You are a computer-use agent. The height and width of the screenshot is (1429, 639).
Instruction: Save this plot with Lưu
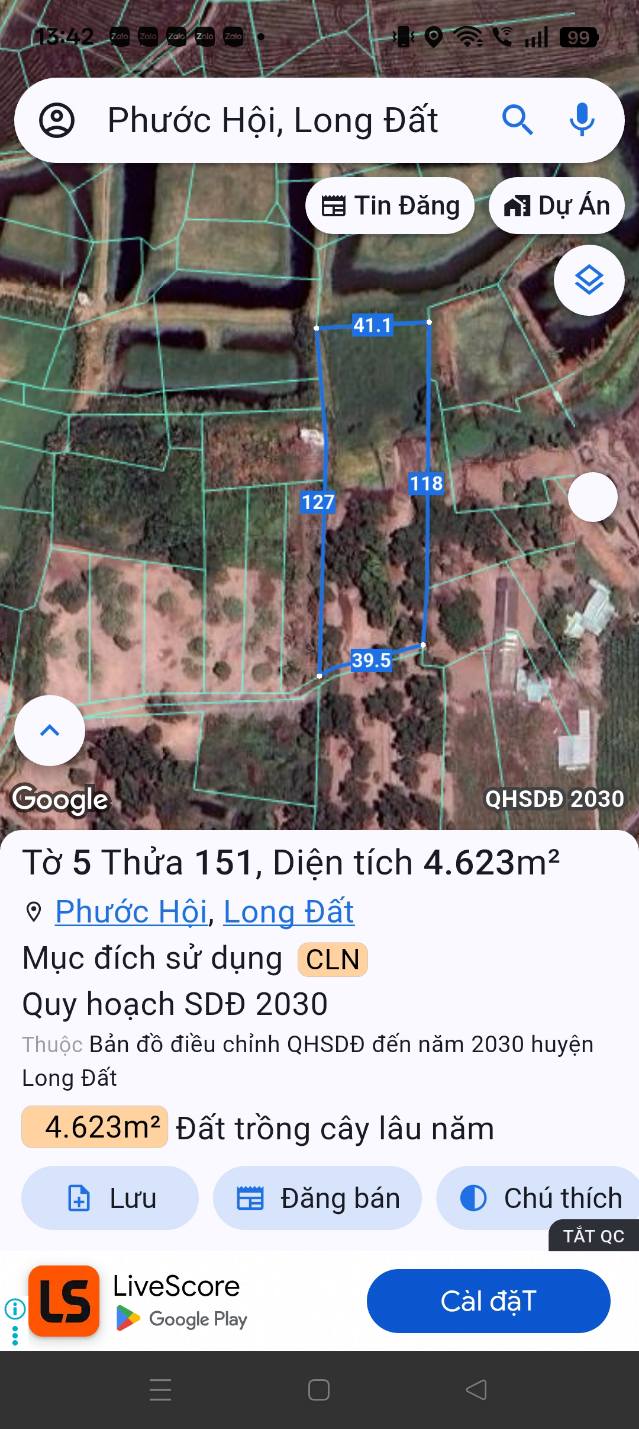click(110, 1198)
